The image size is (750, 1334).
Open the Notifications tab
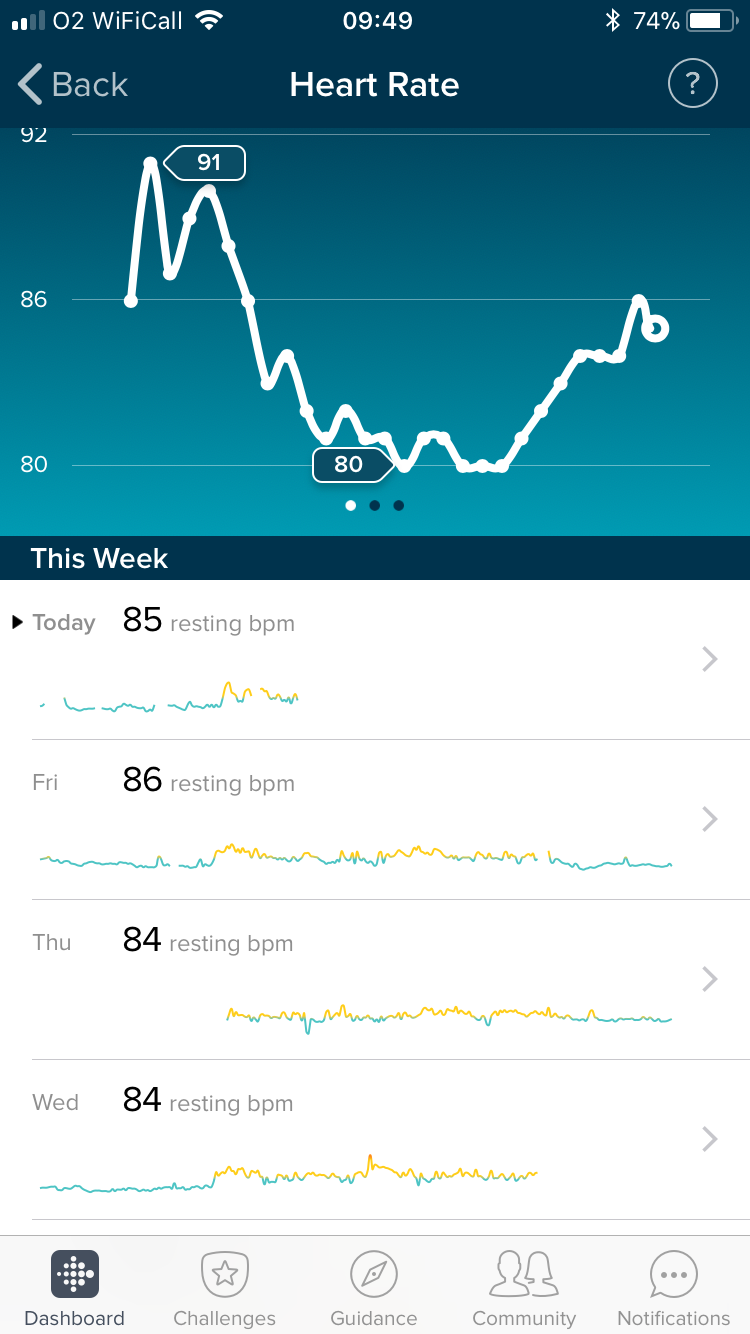pyautogui.click(x=674, y=1288)
